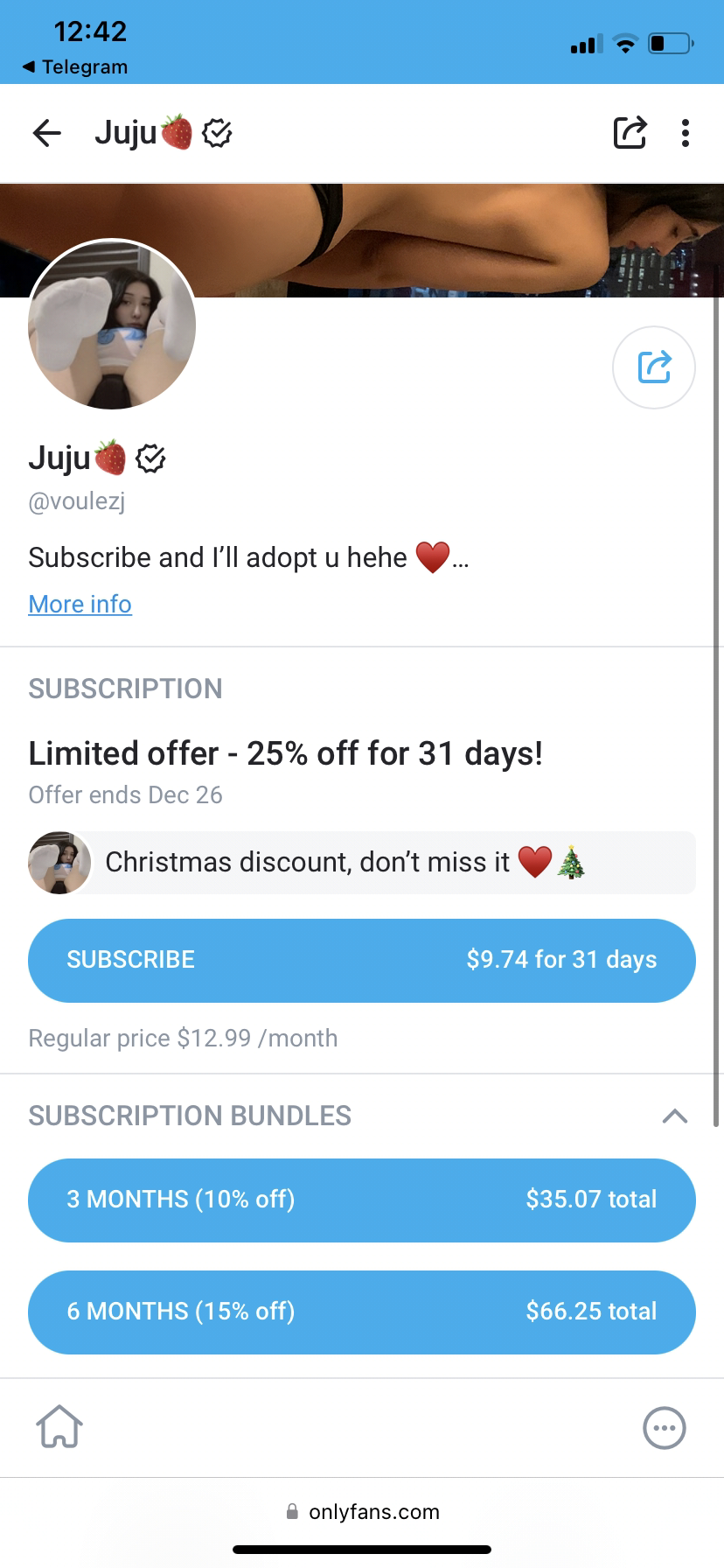This screenshot has height=1568, width=724.
Task: Expand bio with More info link
Action: [80, 604]
